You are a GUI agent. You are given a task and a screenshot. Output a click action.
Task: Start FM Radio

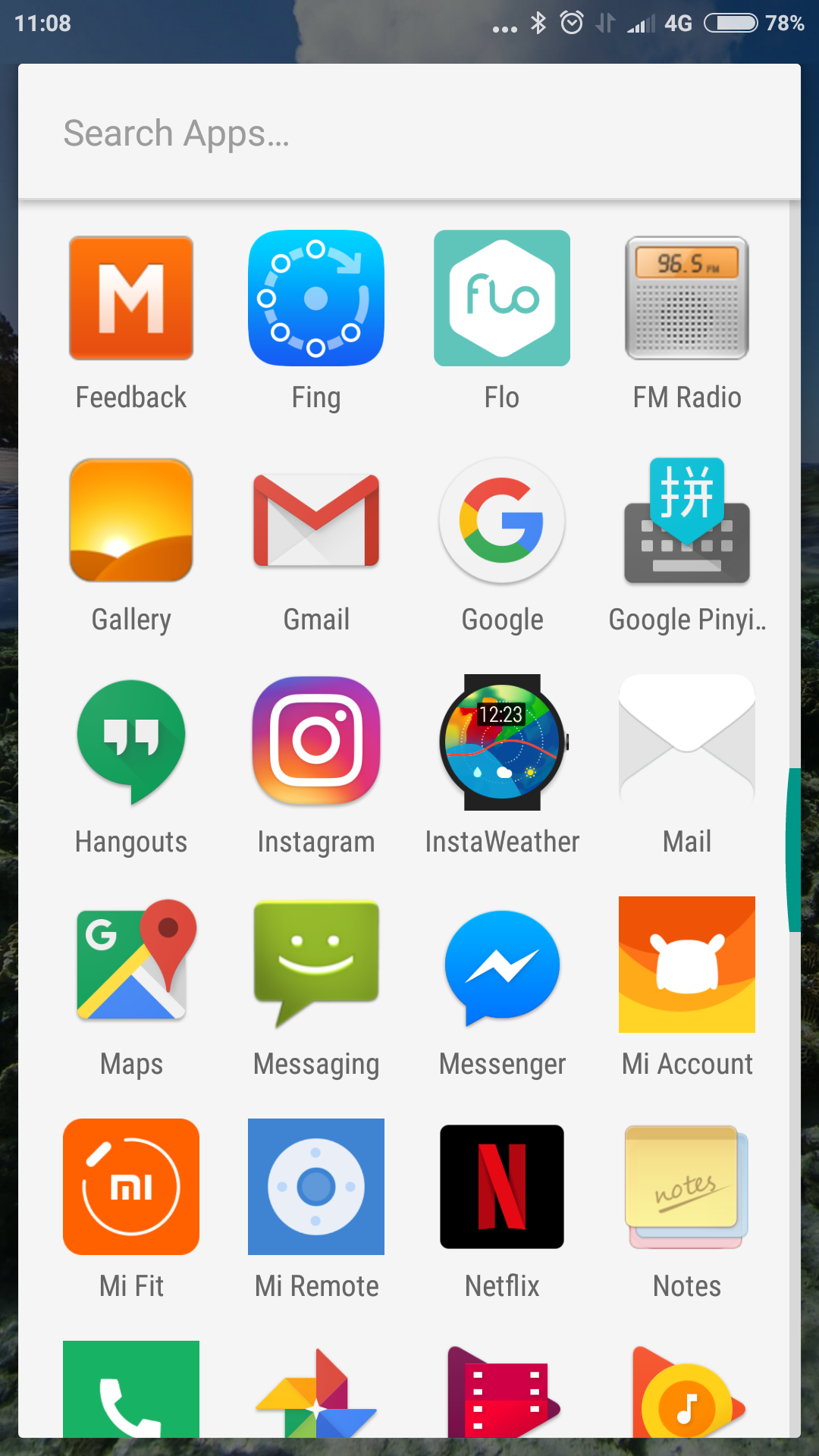pyautogui.click(x=687, y=298)
